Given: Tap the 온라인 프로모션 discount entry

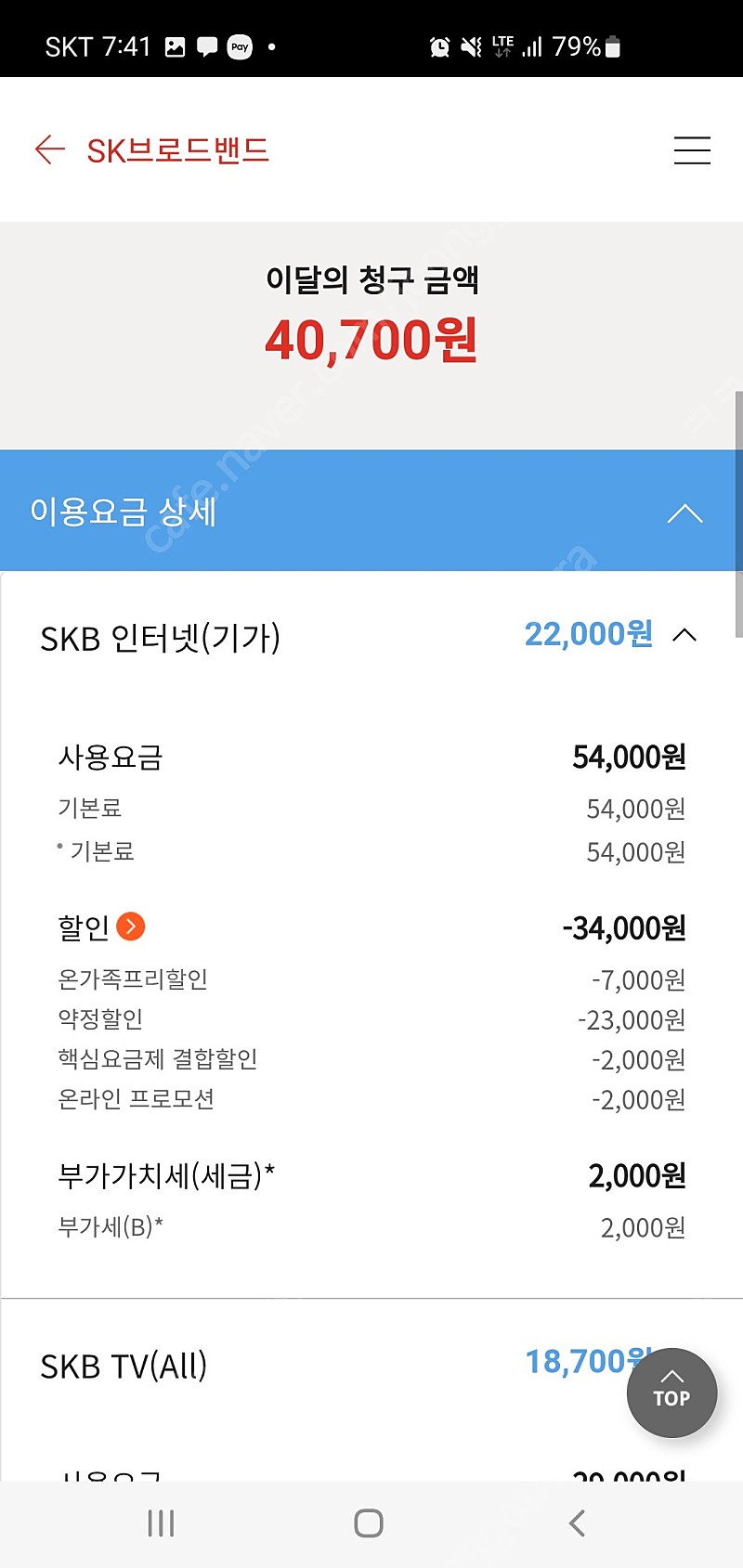Looking at the screenshot, I should point(136,1099).
